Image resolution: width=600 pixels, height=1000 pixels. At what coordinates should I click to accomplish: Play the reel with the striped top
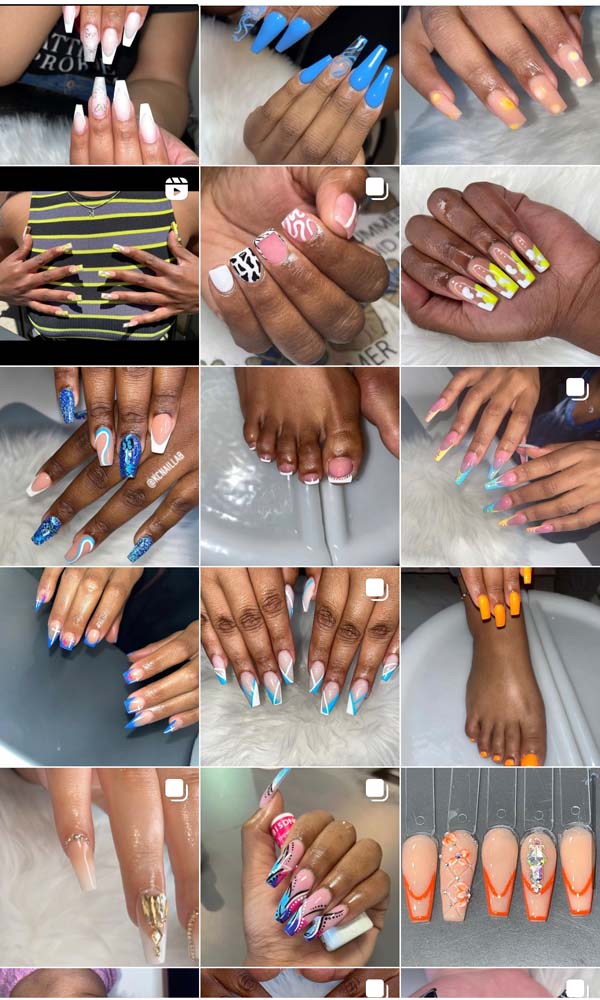pyautogui.click(x=99, y=265)
